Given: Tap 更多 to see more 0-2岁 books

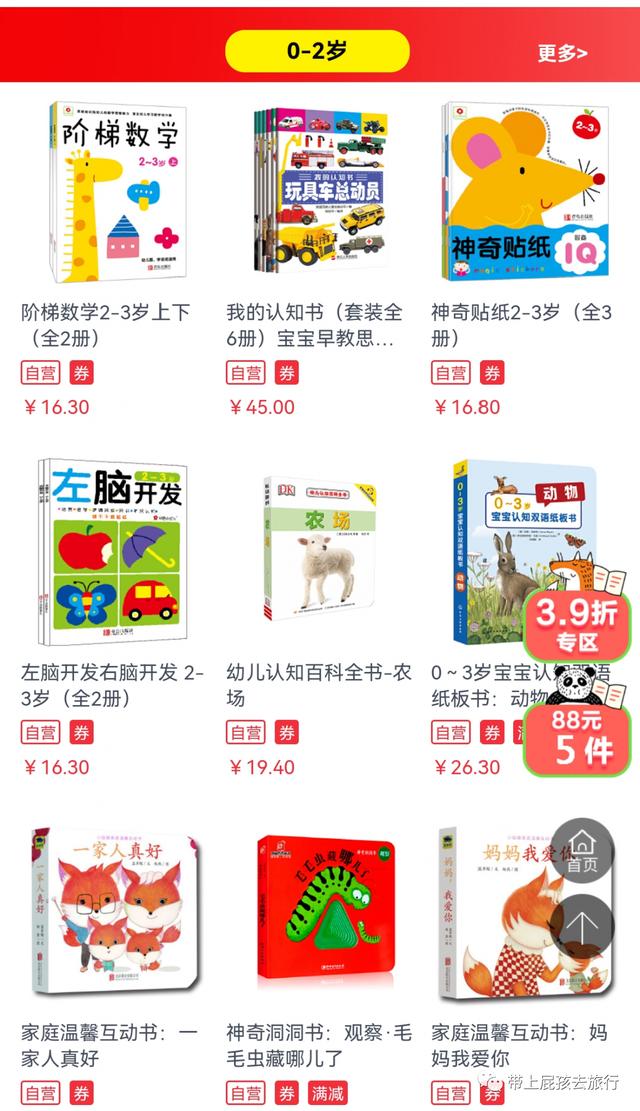Looking at the screenshot, I should pyautogui.click(x=562, y=52).
